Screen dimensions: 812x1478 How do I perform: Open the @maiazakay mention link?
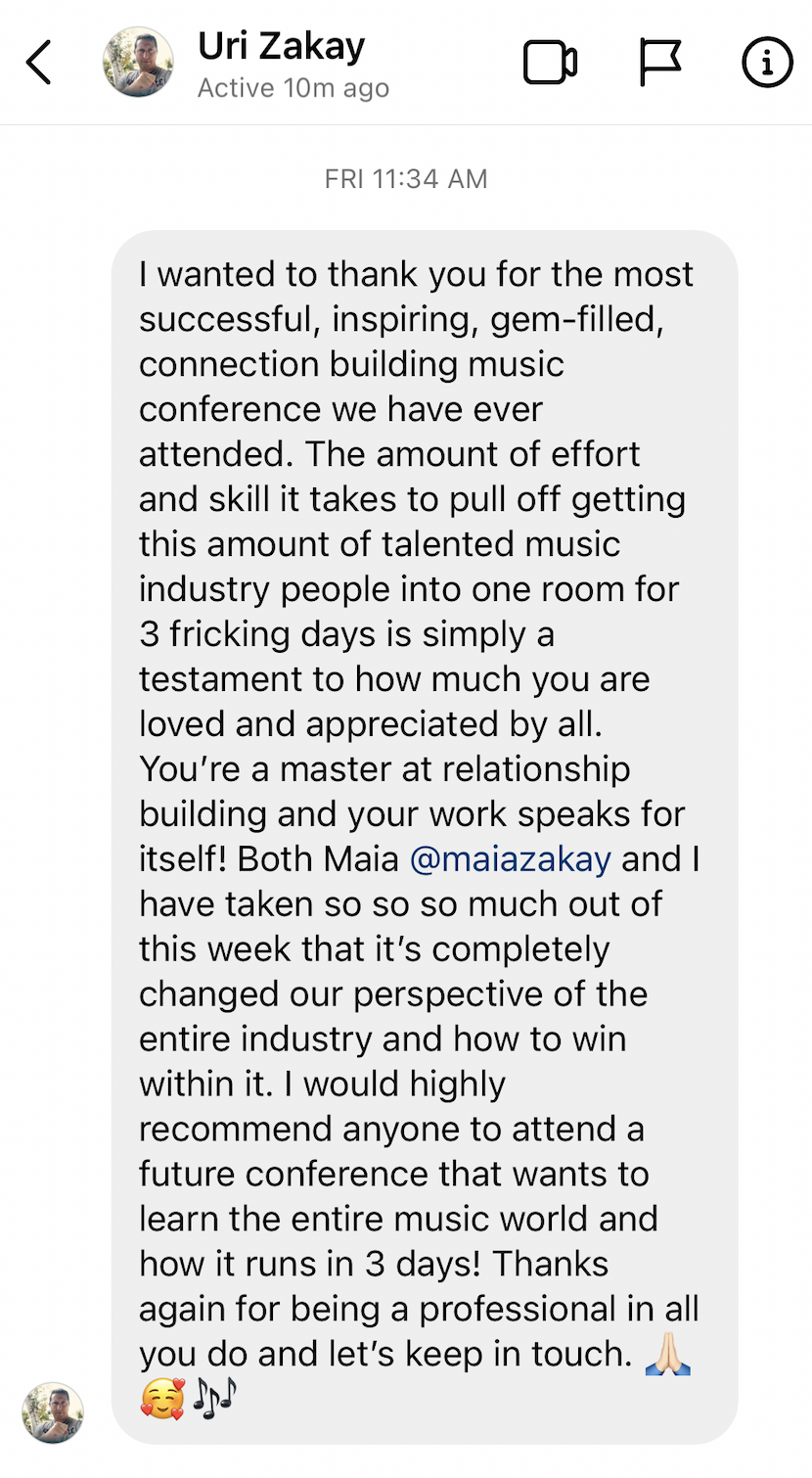coord(510,859)
